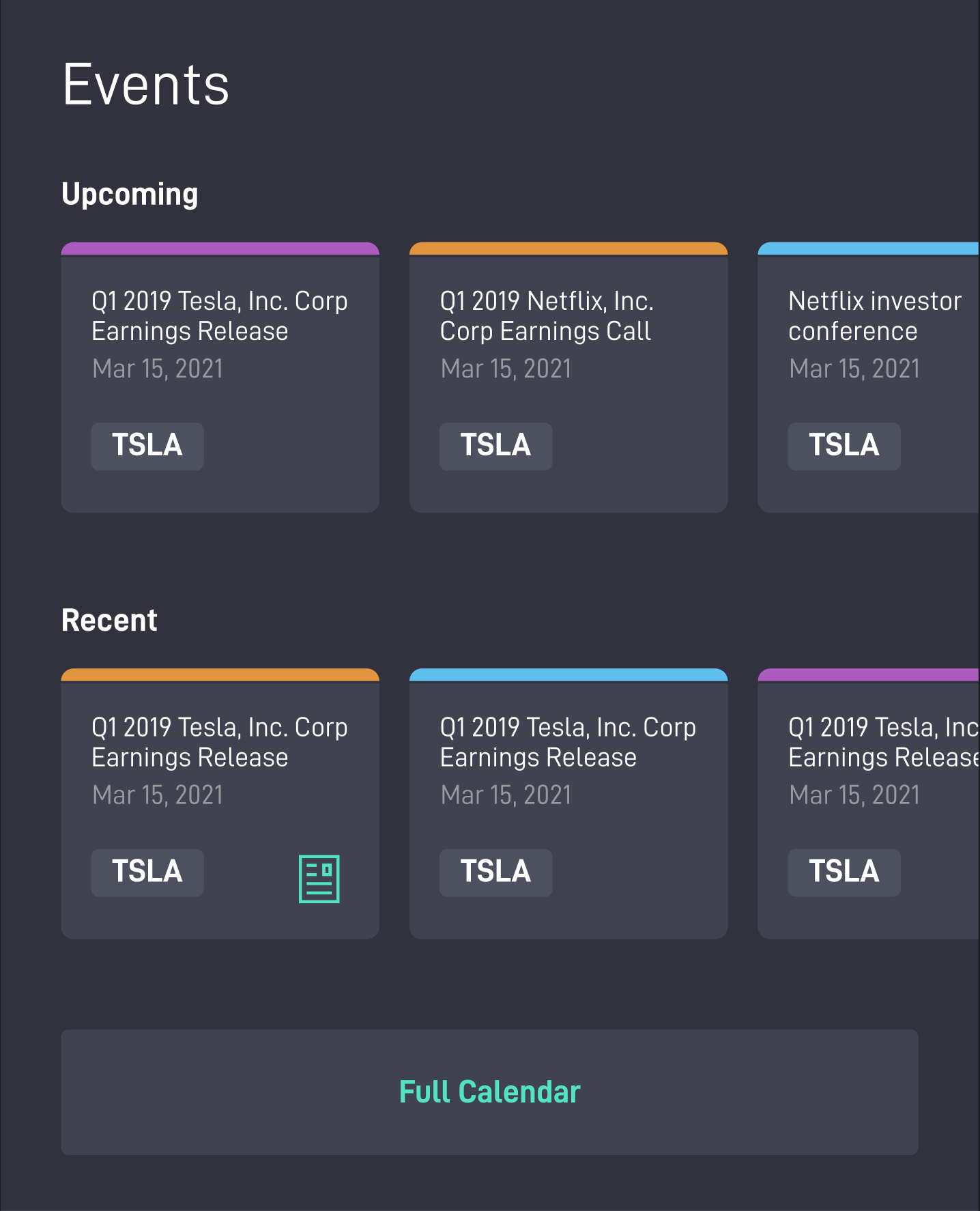Open the blue-topped recent Tesla Earnings Release card
The image size is (980, 1211).
[568, 768]
